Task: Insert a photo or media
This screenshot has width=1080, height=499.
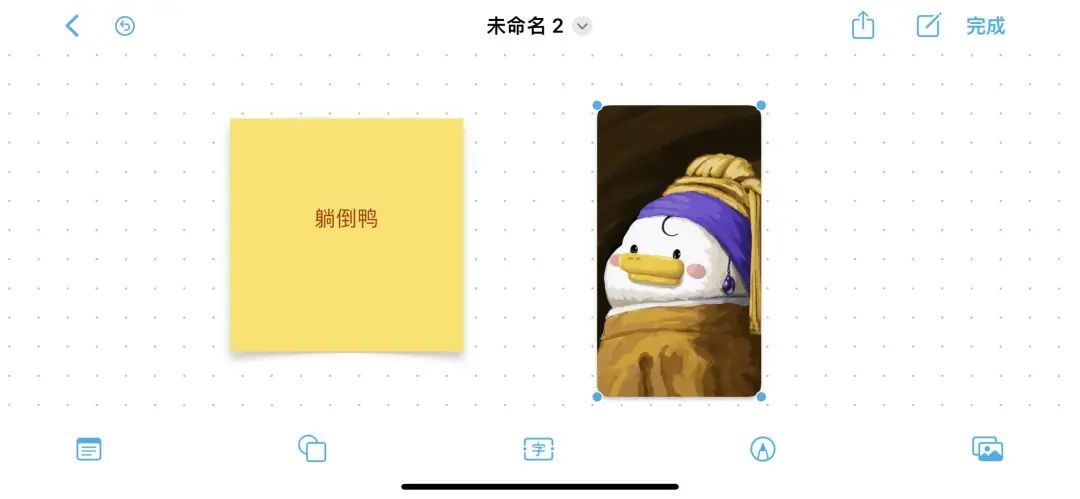Action: pos(987,449)
